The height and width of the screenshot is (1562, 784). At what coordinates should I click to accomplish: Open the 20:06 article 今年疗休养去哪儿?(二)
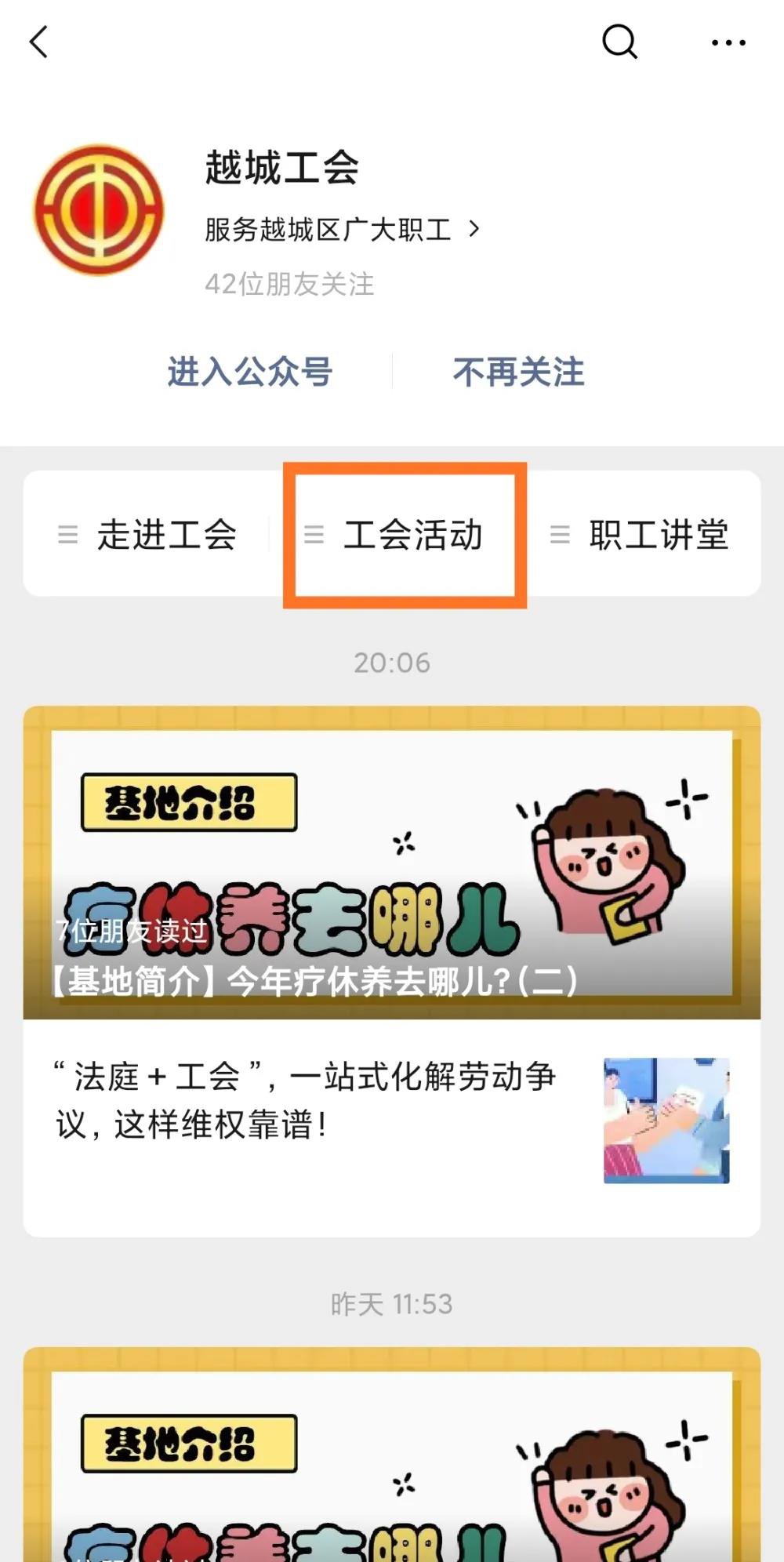pyautogui.click(x=391, y=863)
